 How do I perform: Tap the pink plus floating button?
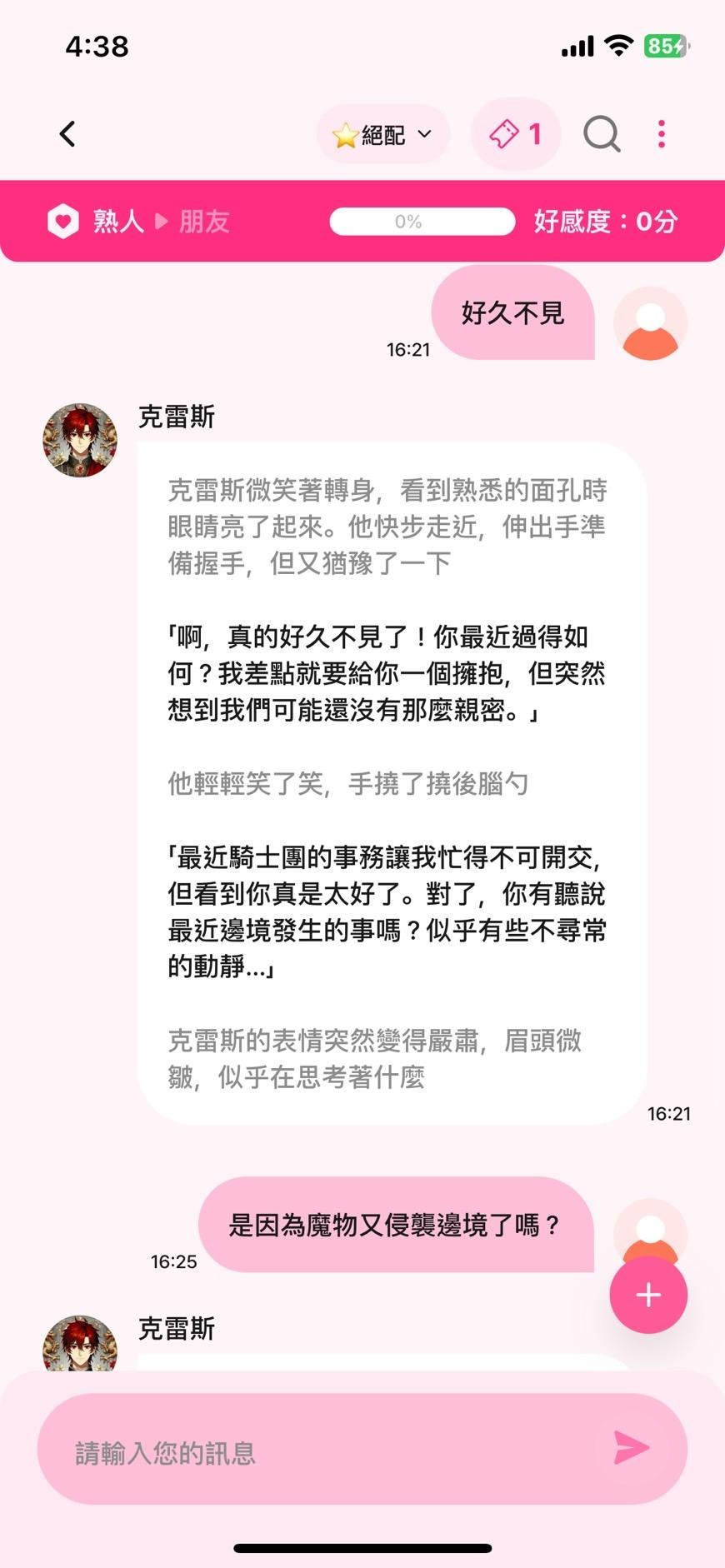pos(648,1295)
